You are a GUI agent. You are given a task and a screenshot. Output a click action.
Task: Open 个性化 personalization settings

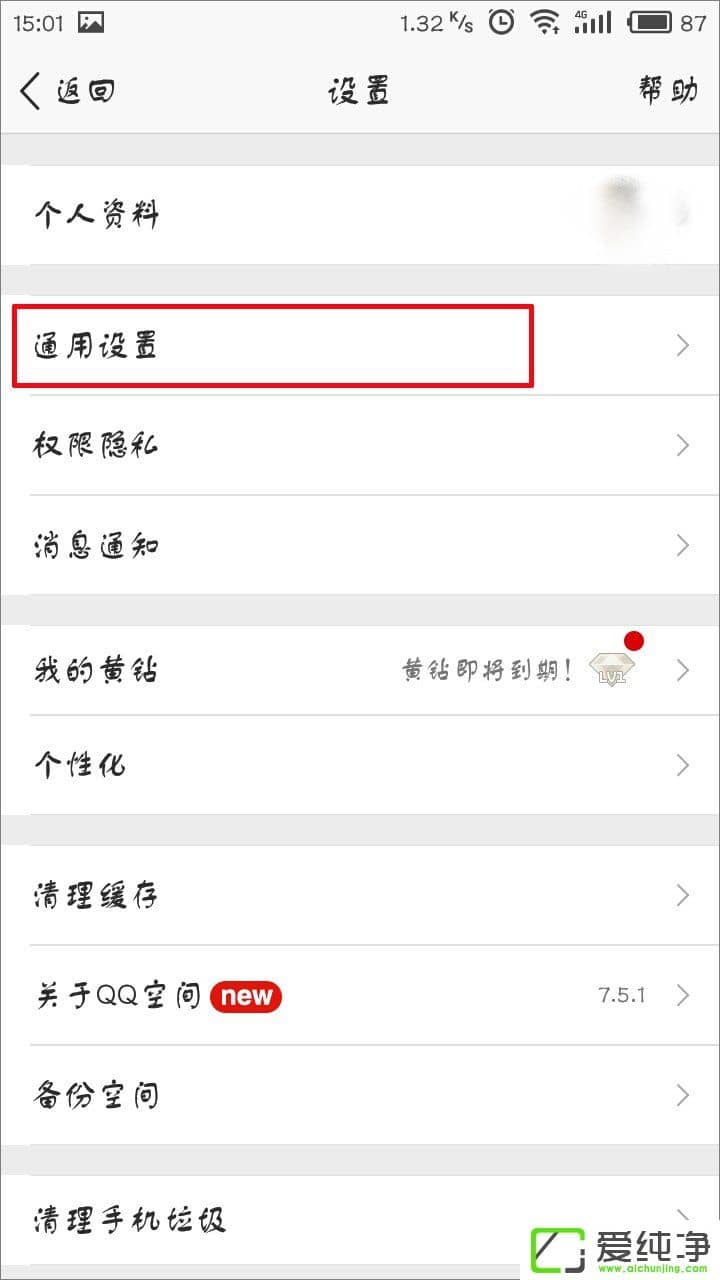360,766
